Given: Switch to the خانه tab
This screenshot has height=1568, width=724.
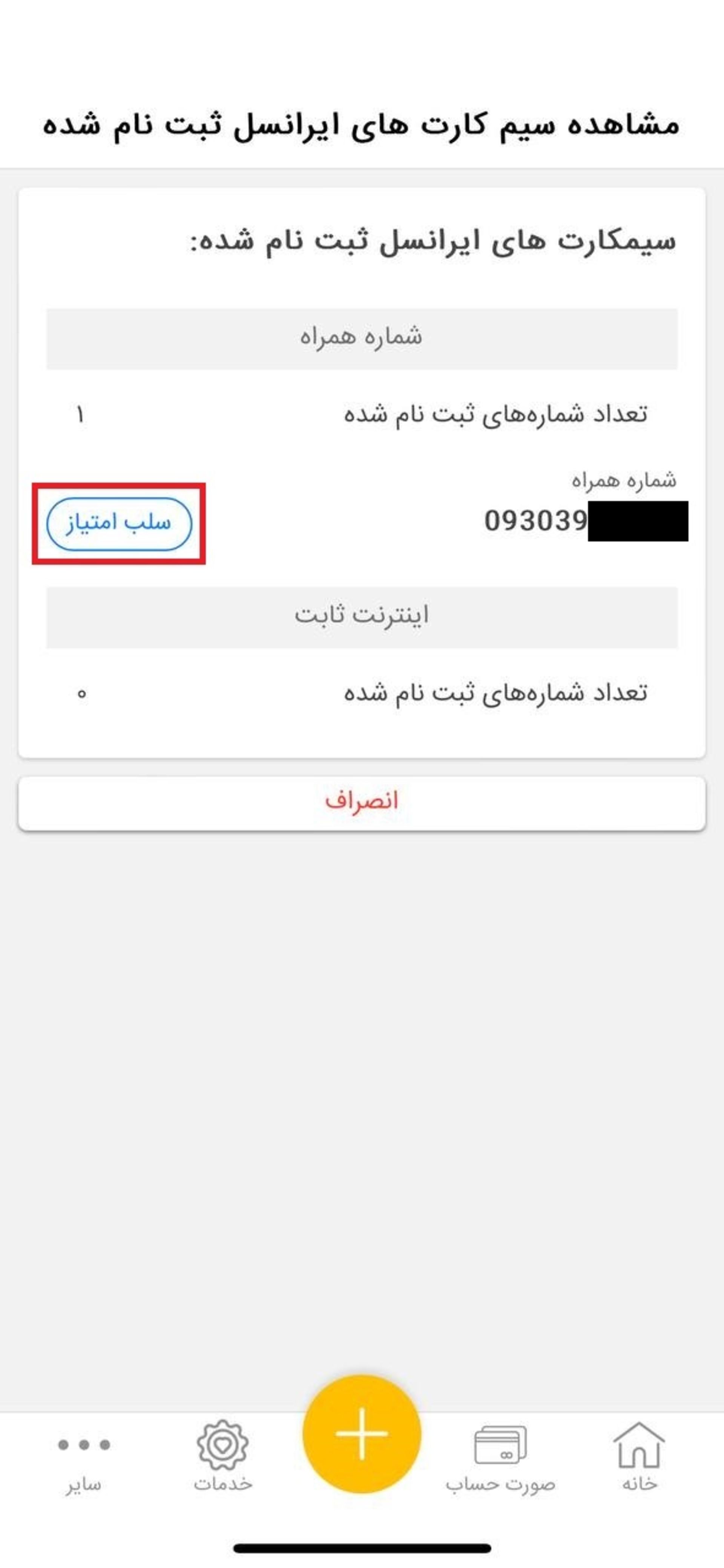Looking at the screenshot, I should [640, 1457].
